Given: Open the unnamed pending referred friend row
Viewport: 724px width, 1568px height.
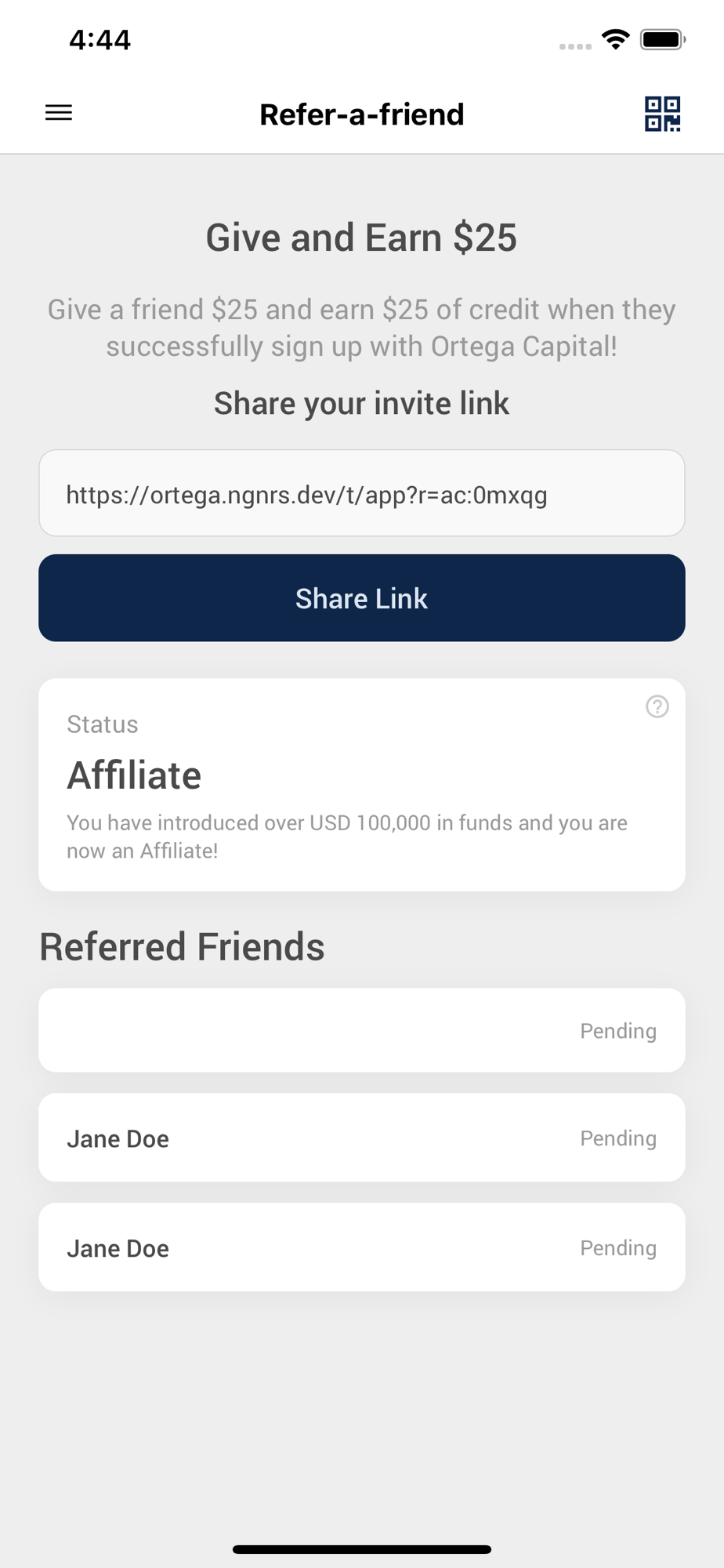Looking at the screenshot, I should click(362, 1030).
